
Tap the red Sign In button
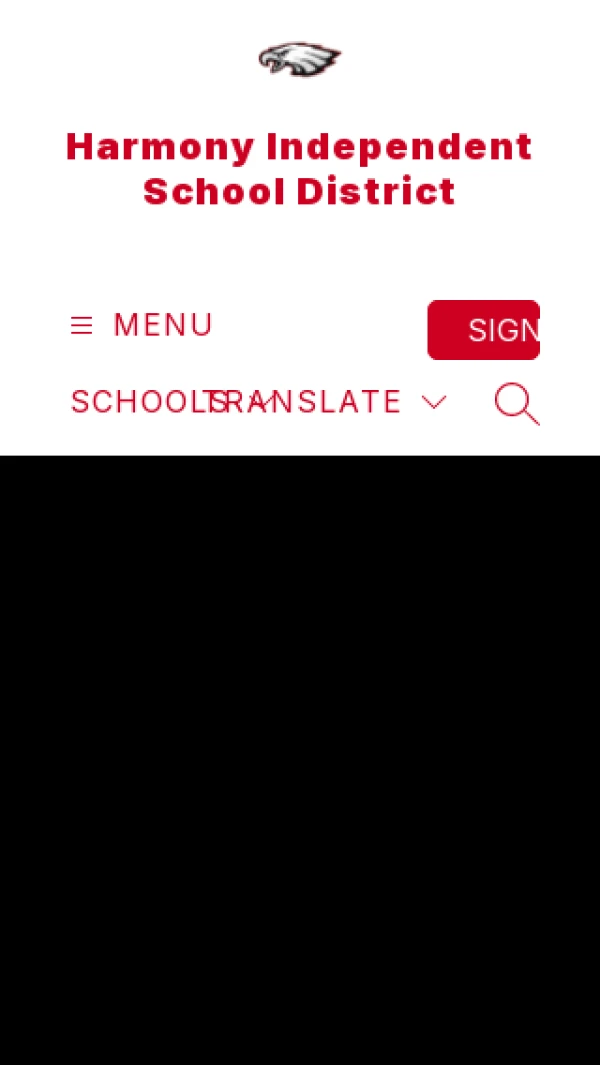[x=484, y=330]
